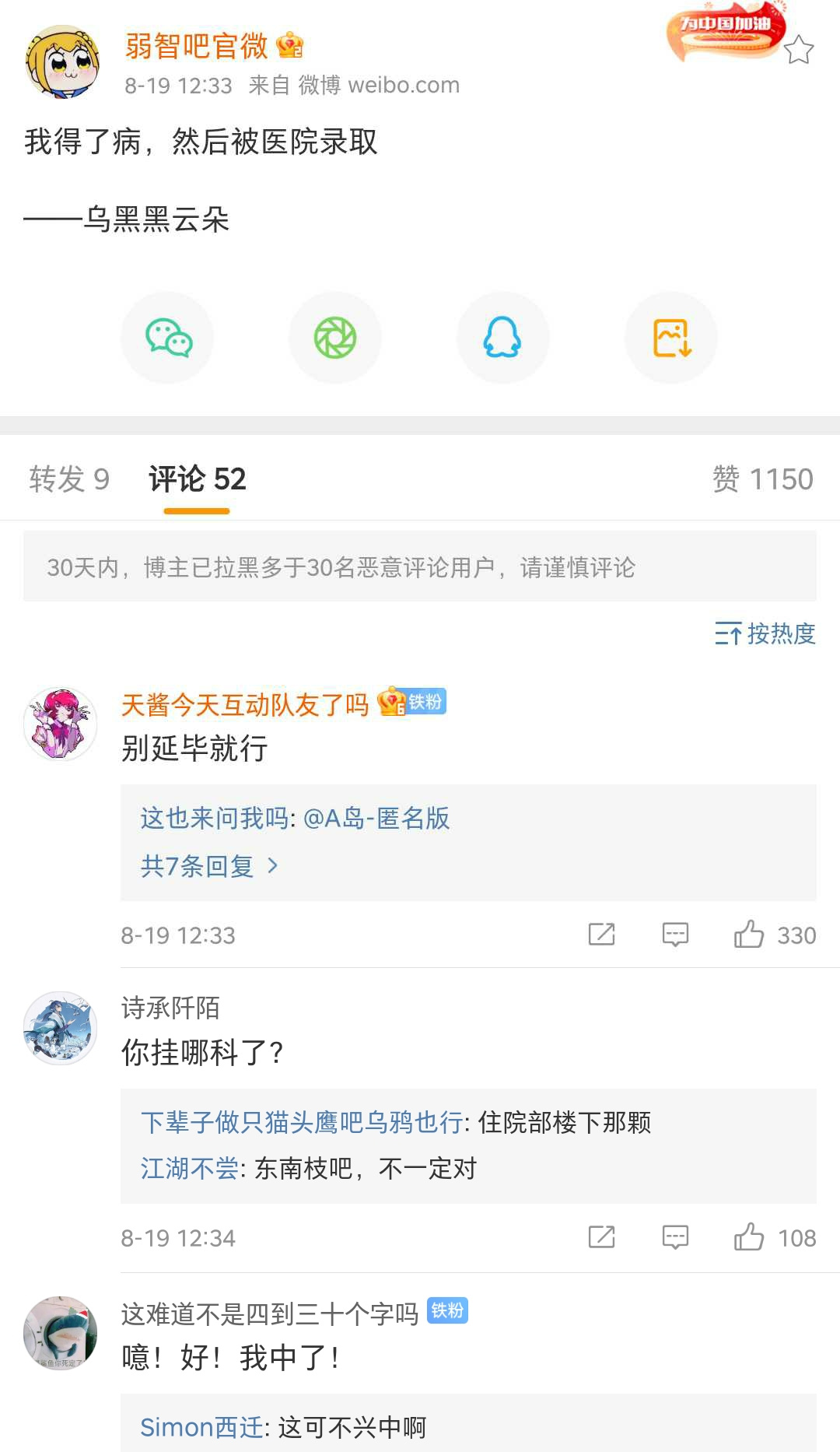
Task: Share the post to QQ
Action: point(502,338)
